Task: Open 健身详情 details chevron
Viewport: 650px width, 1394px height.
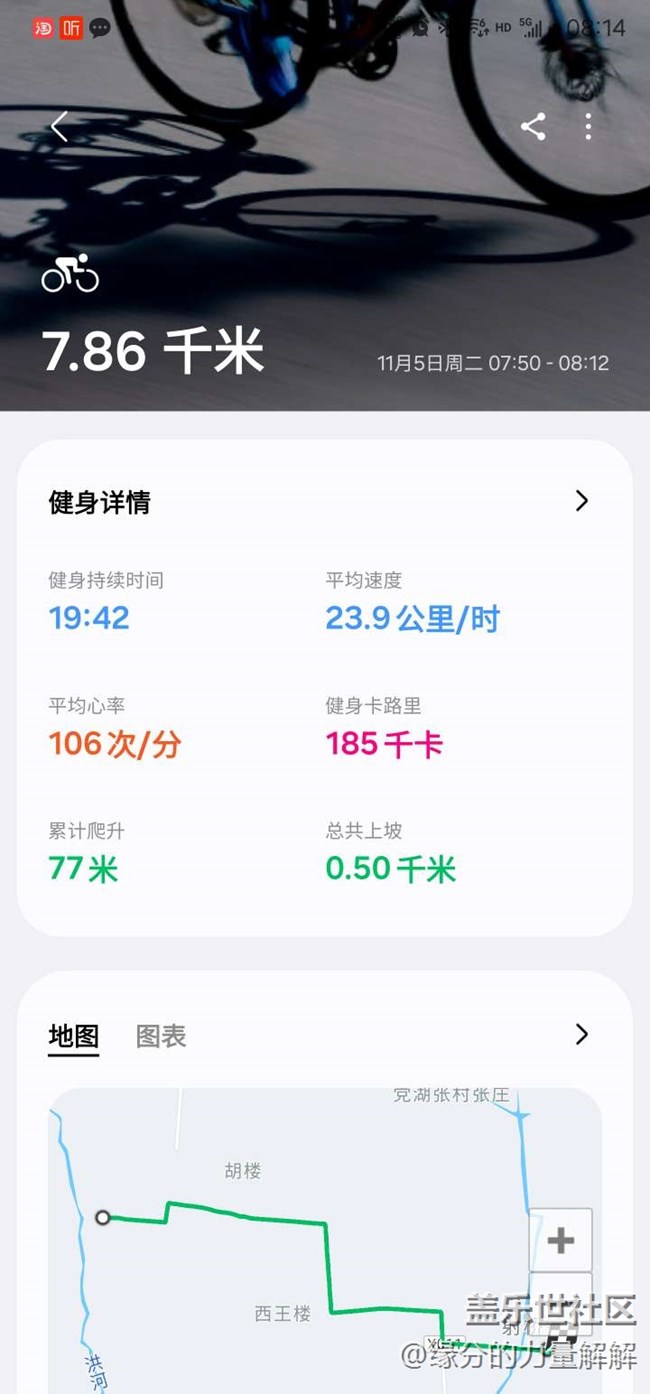Action: coord(582,501)
